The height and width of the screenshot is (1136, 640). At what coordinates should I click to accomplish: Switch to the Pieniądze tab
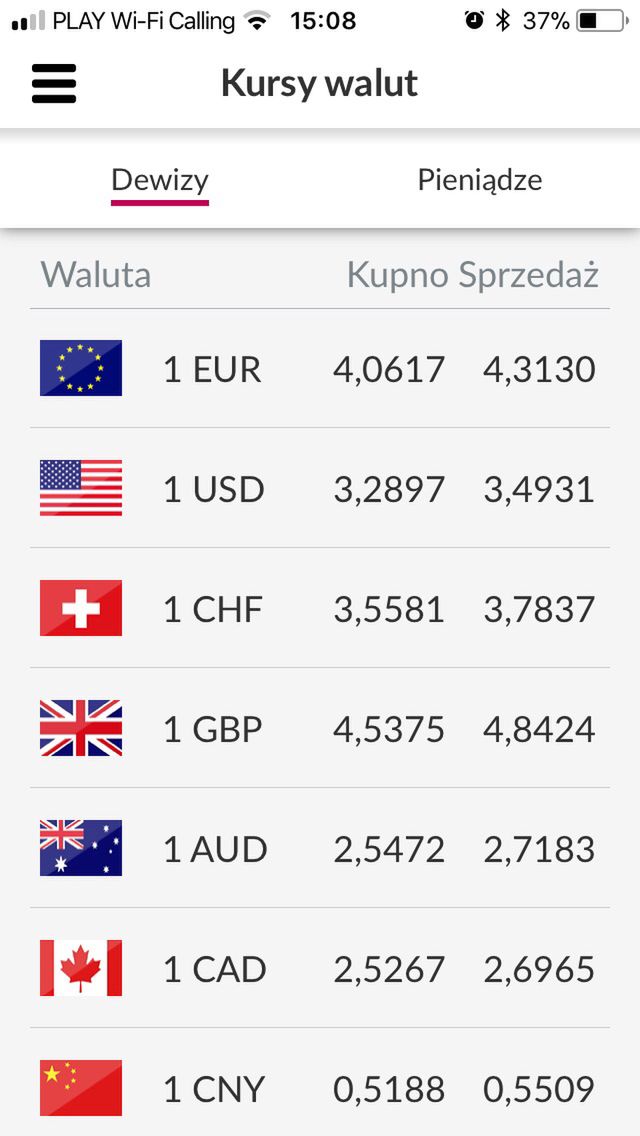click(480, 180)
